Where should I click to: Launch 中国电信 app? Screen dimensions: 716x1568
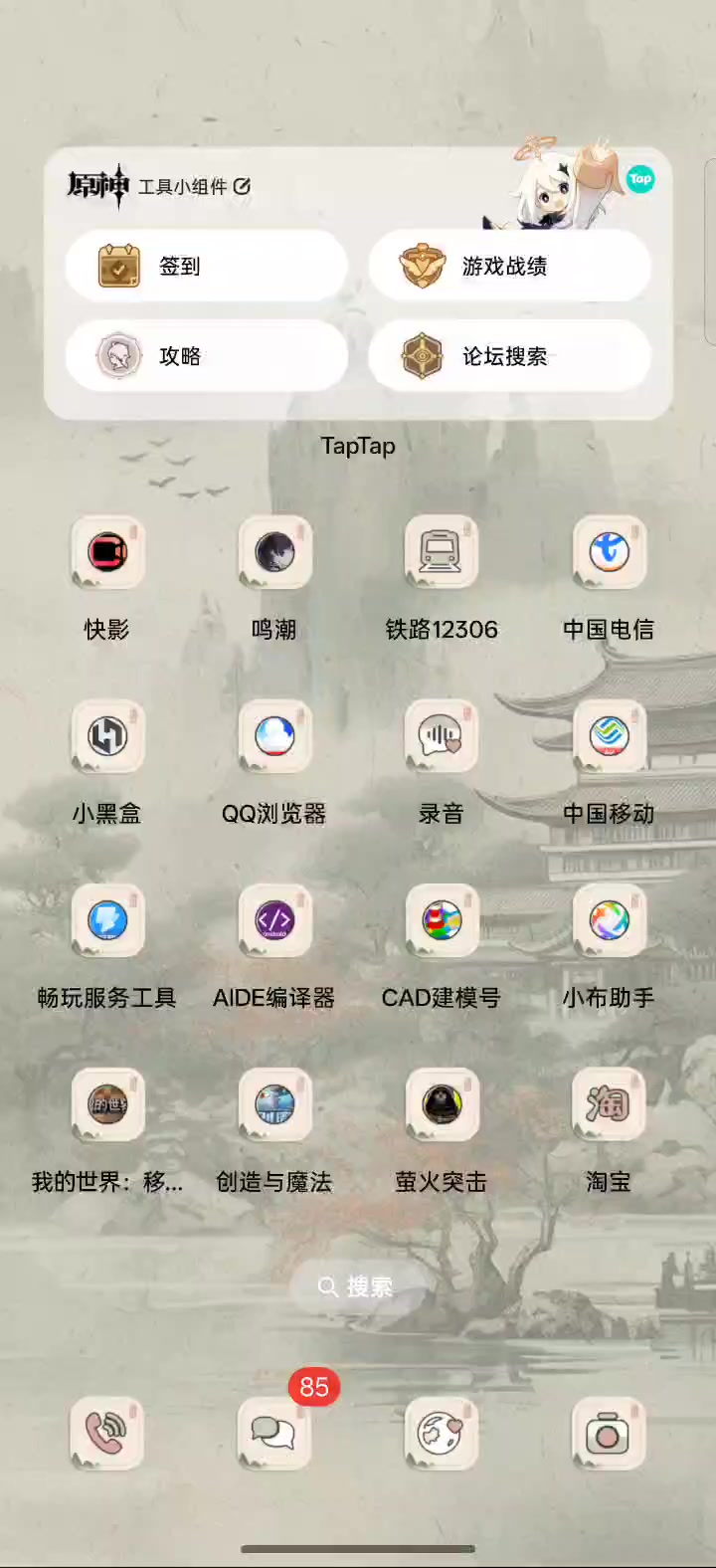coord(609,553)
